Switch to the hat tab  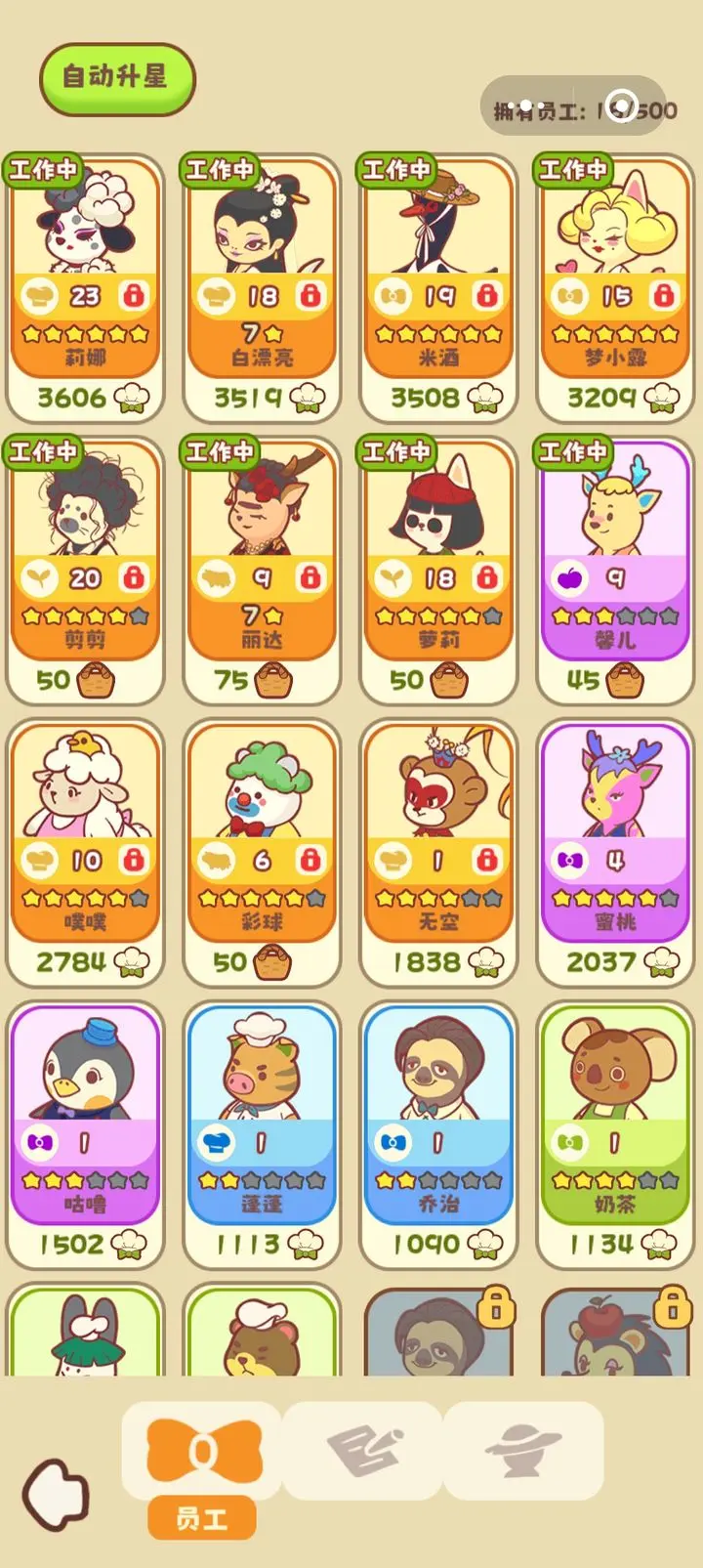point(523,1451)
